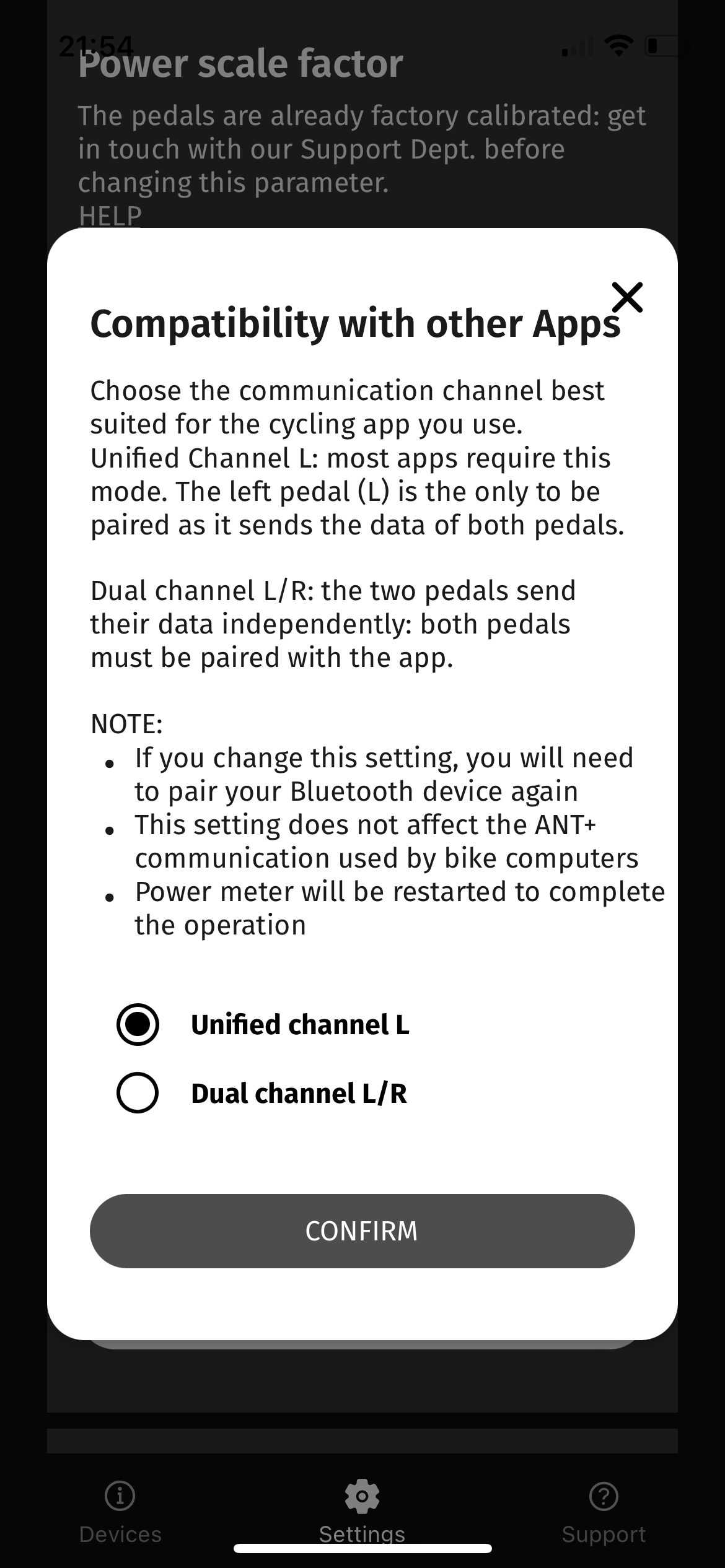
Task: Open the Support question mark icon
Action: (x=604, y=1496)
